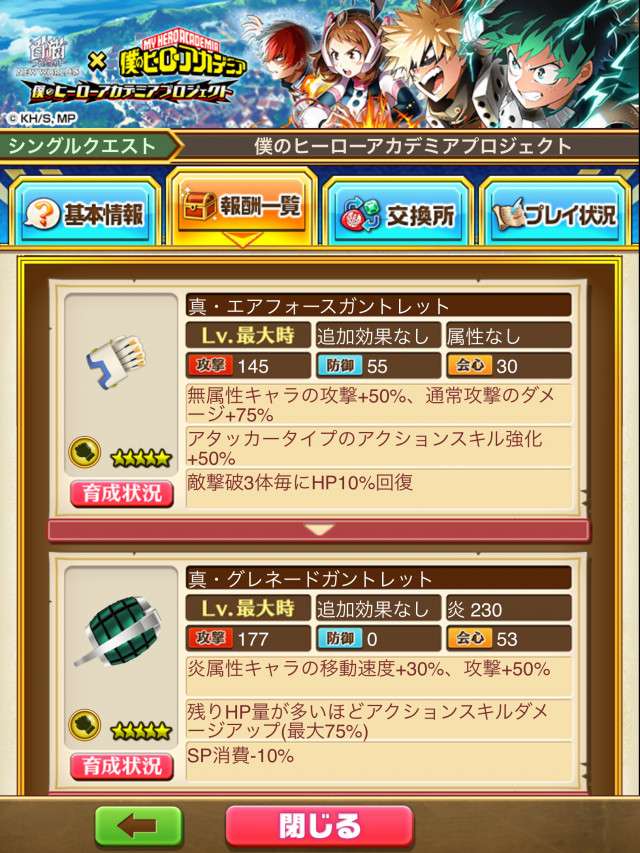640x853 pixels.
Task: Switch to the プレイ状況 tab
Action: (557, 213)
